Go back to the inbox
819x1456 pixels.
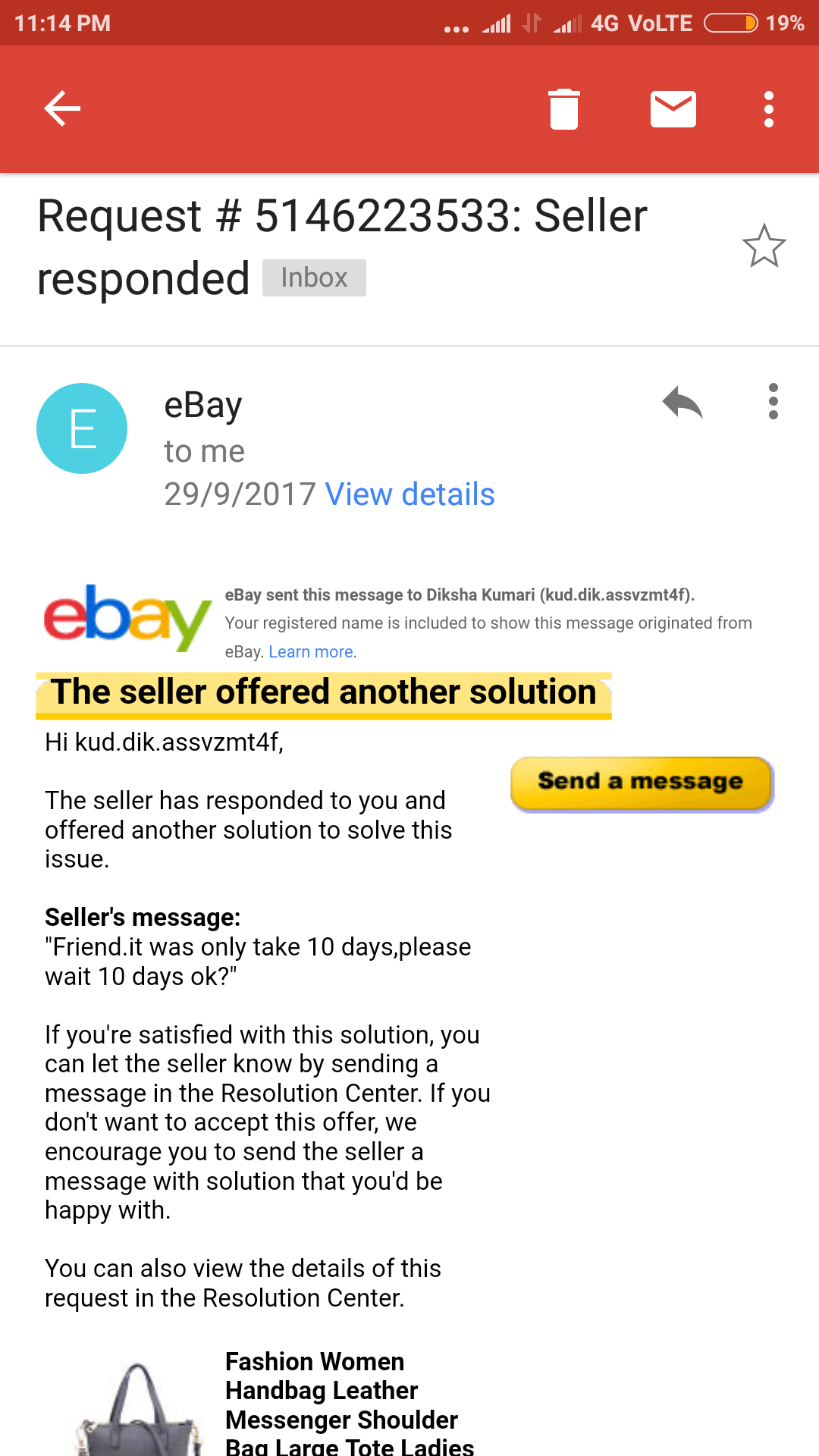(62, 108)
